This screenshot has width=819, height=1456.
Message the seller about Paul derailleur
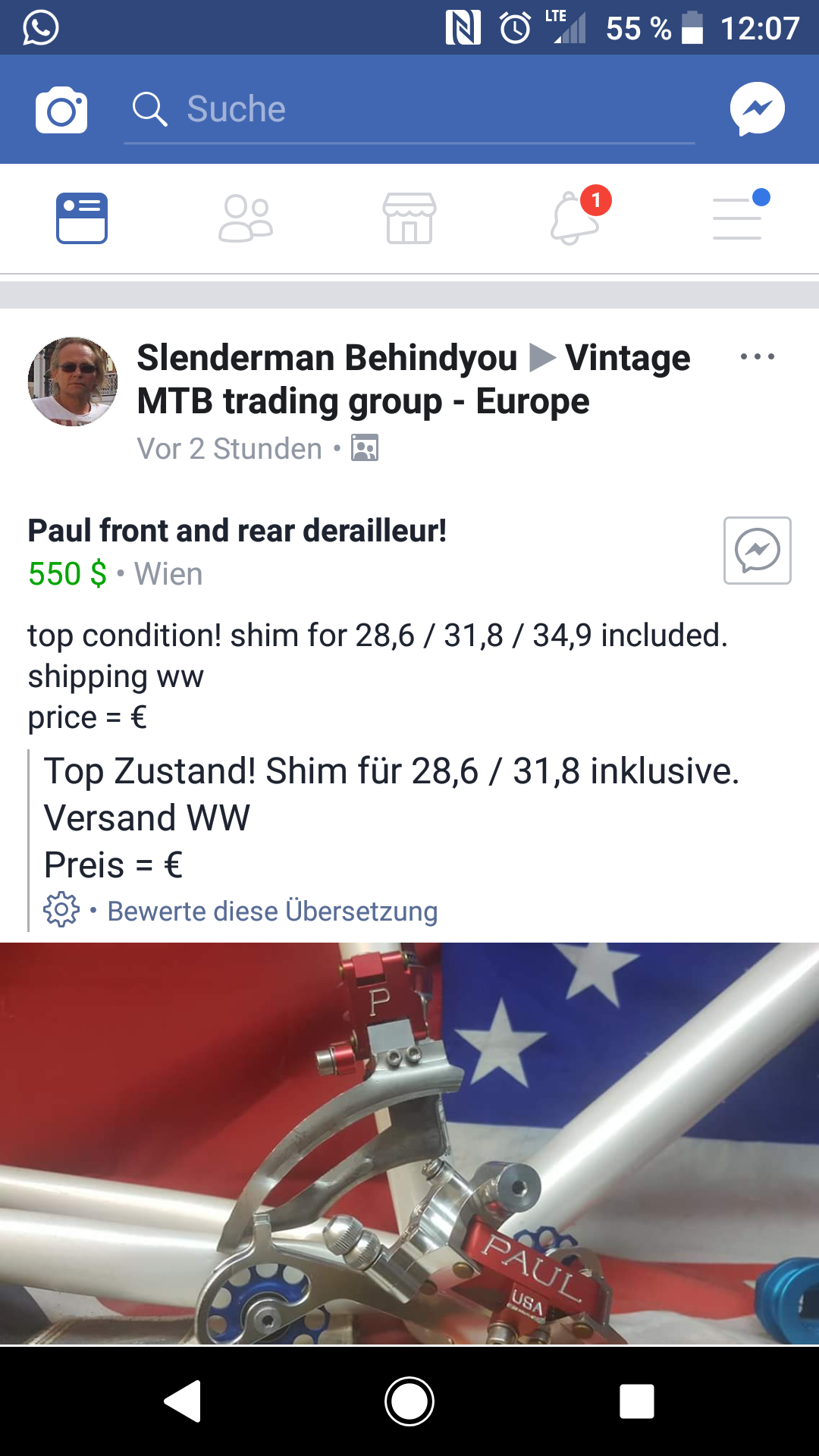pos(757,551)
